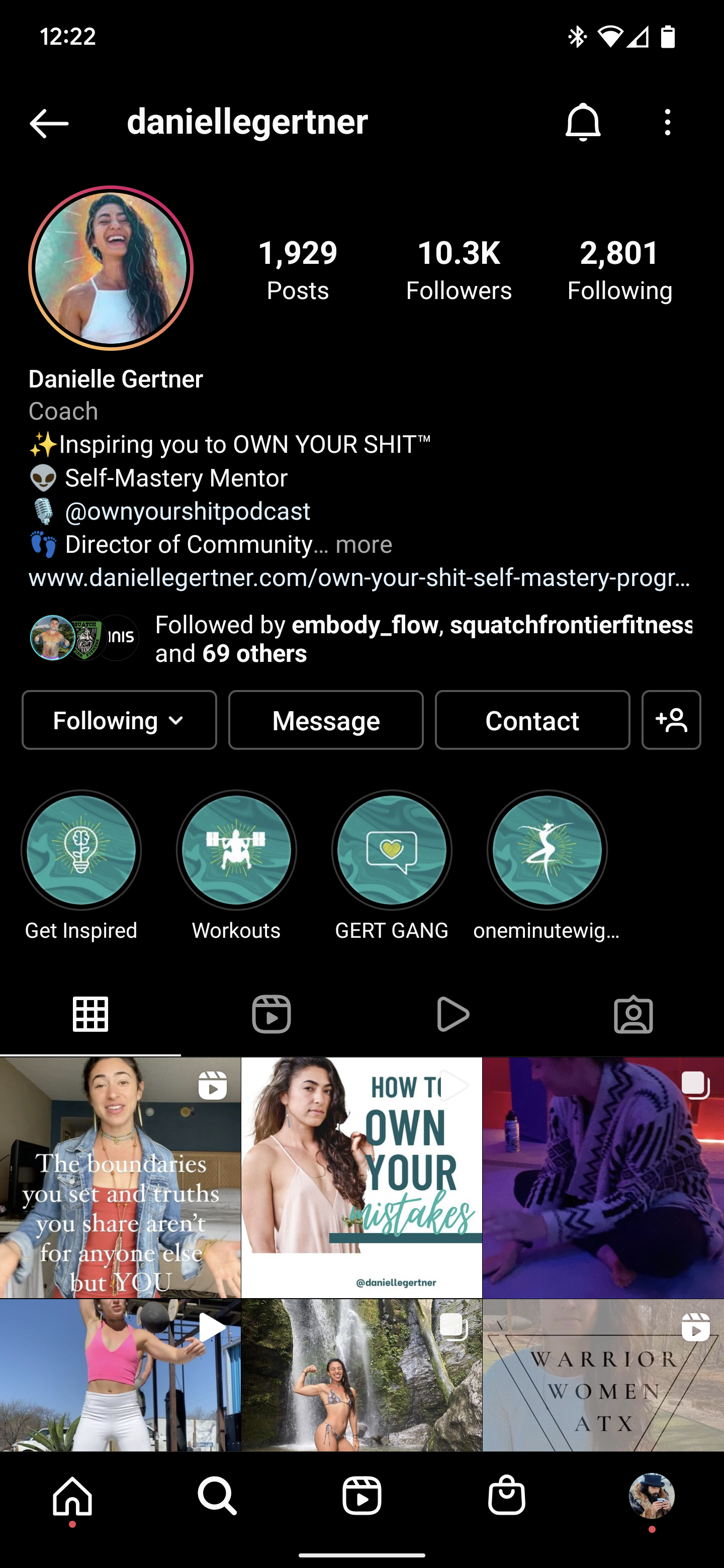Message Danielle Gertner
Screen dimensions: 724x1568
(326, 720)
